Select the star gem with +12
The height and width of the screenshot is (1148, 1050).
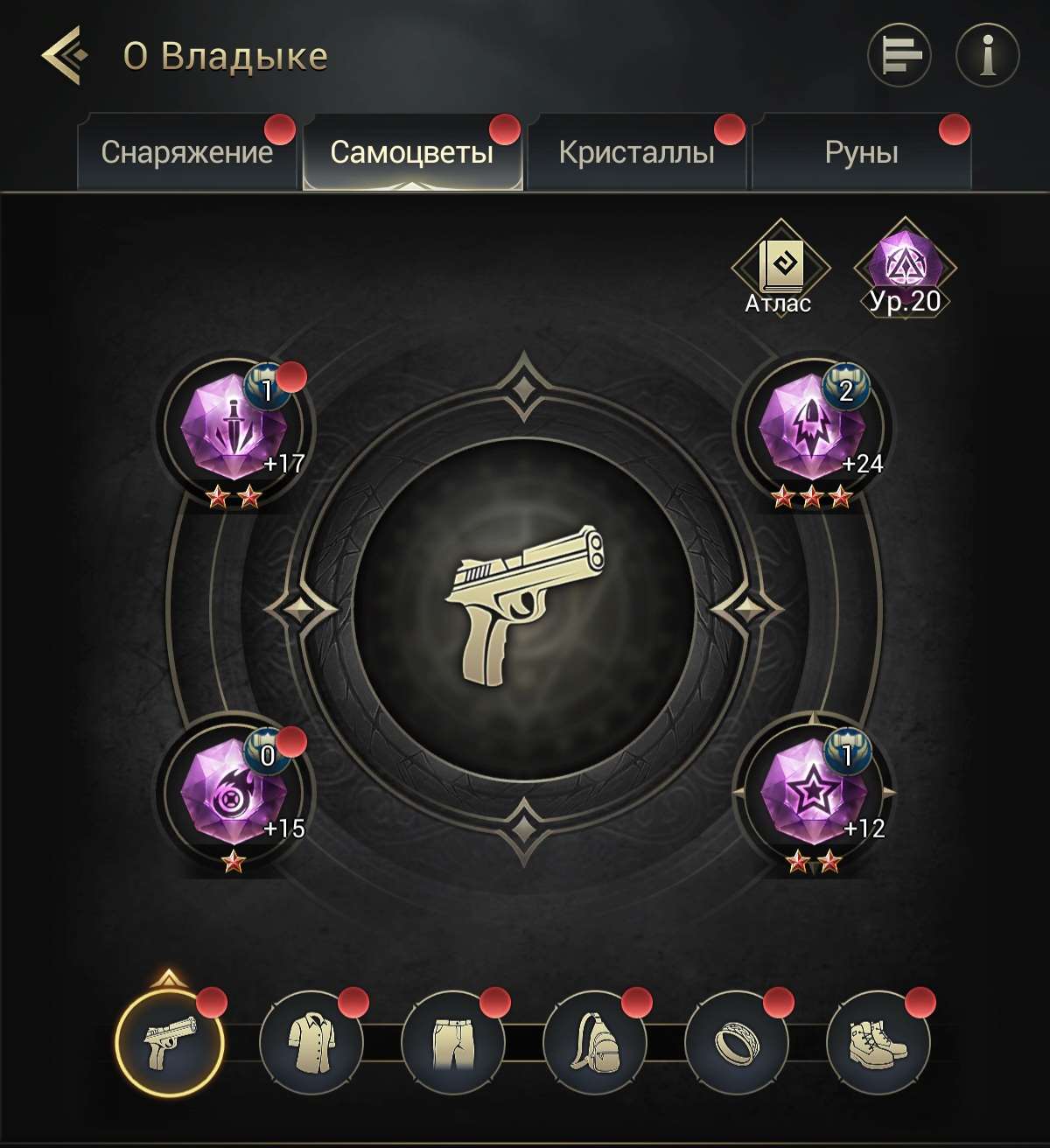pos(813,794)
